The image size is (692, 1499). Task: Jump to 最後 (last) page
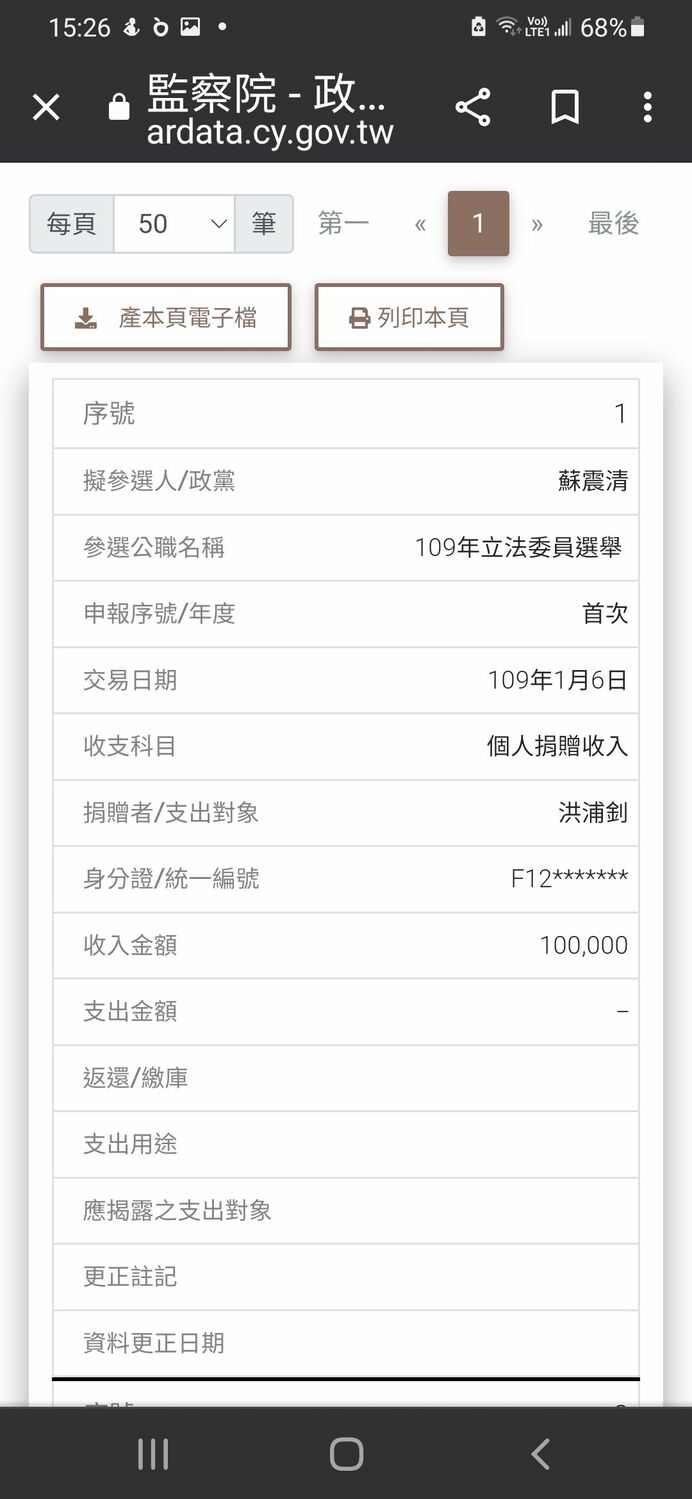point(613,224)
